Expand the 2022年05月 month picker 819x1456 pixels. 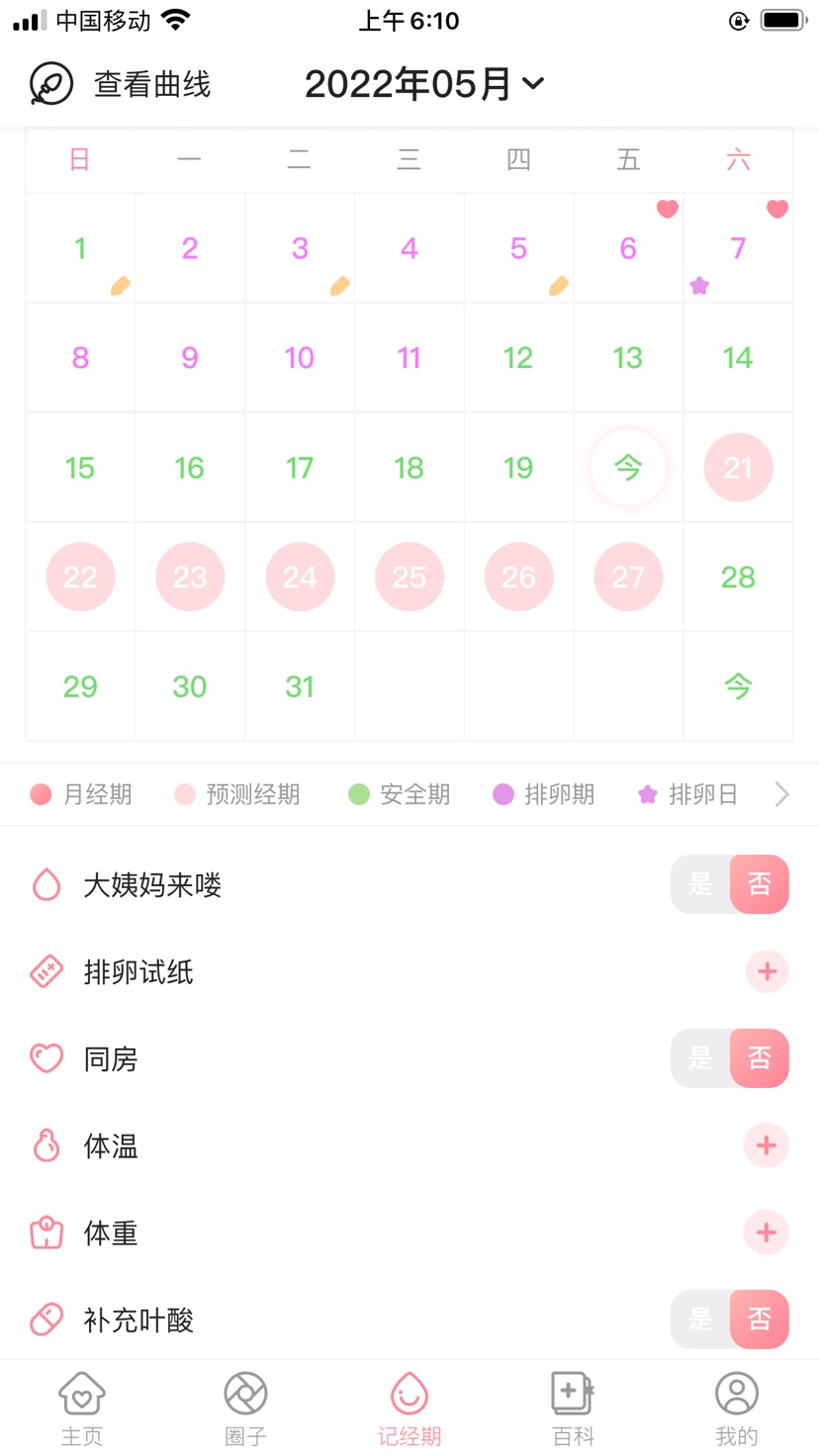tap(424, 84)
